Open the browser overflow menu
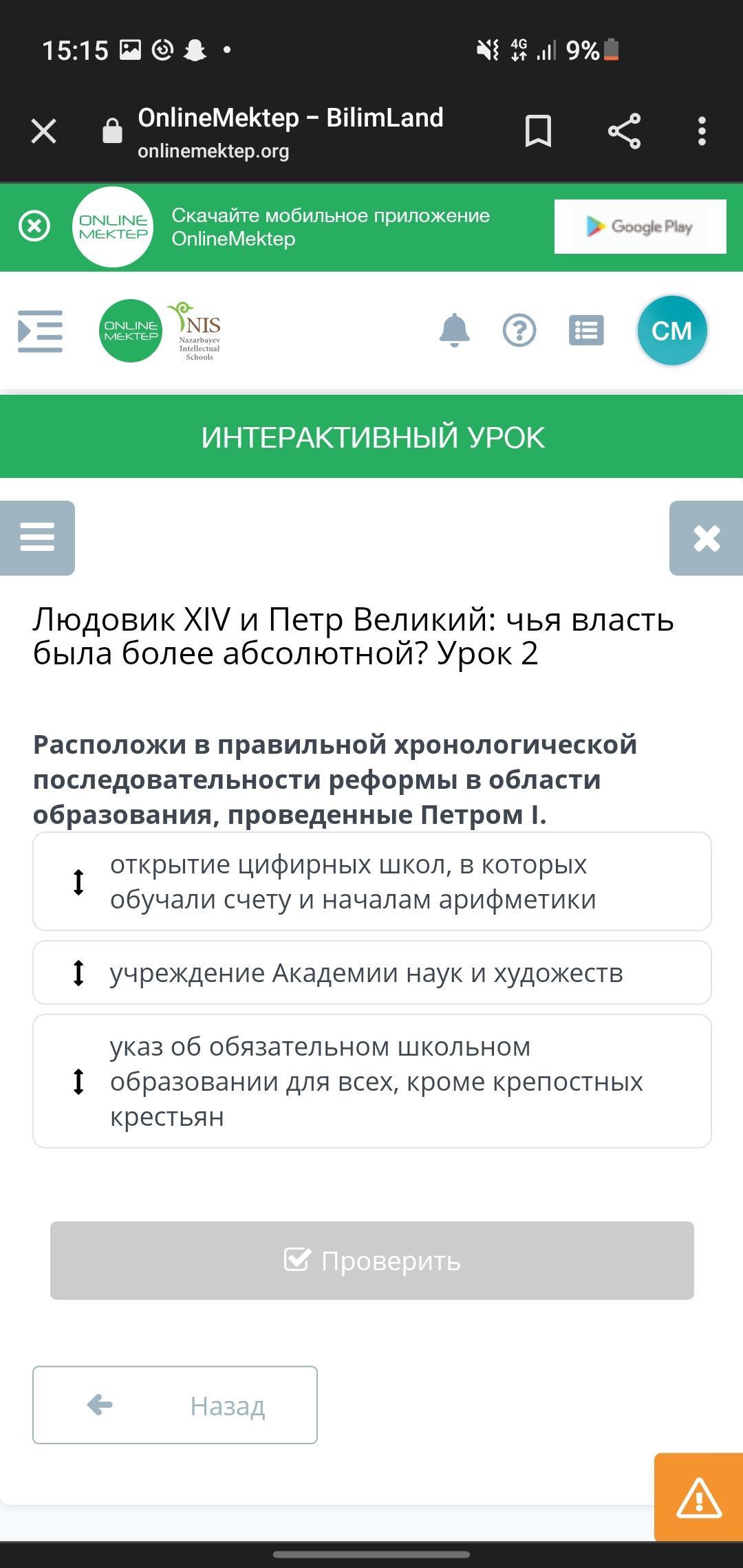The width and height of the screenshot is (743, 1568). coord(701,131)
